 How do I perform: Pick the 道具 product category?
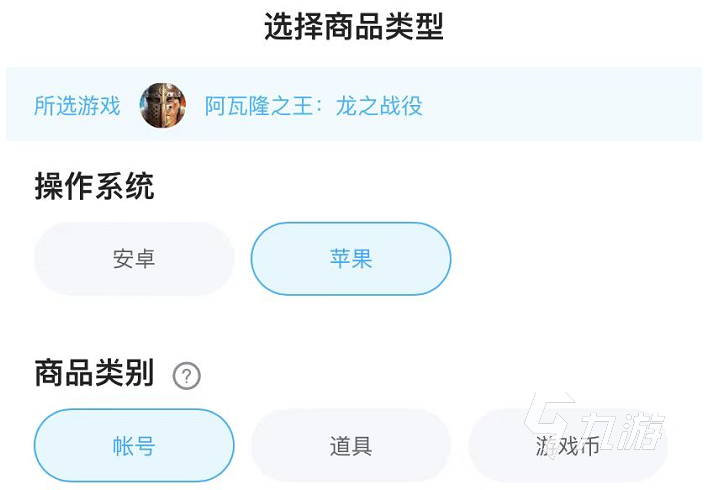(351, 446)
